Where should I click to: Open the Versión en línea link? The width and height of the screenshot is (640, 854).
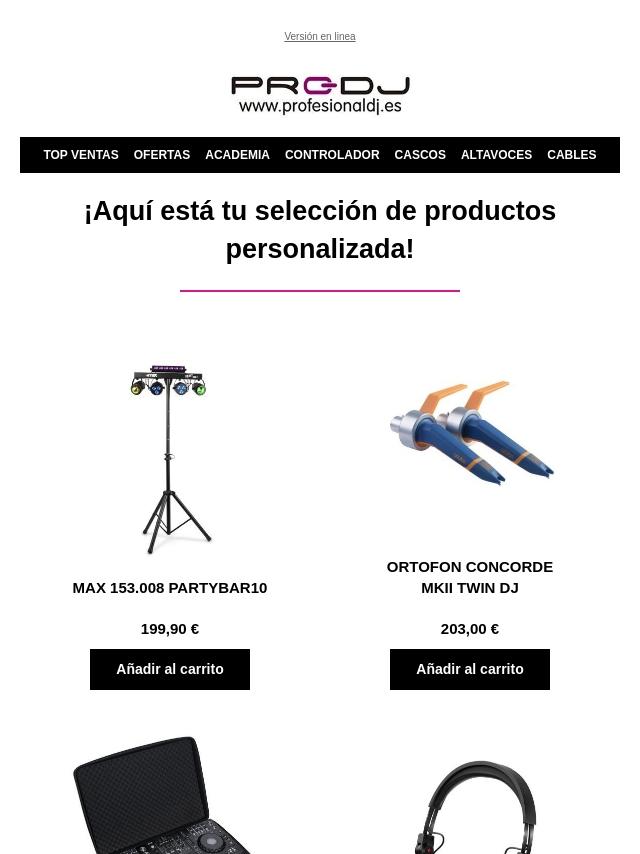pos(319,37)
